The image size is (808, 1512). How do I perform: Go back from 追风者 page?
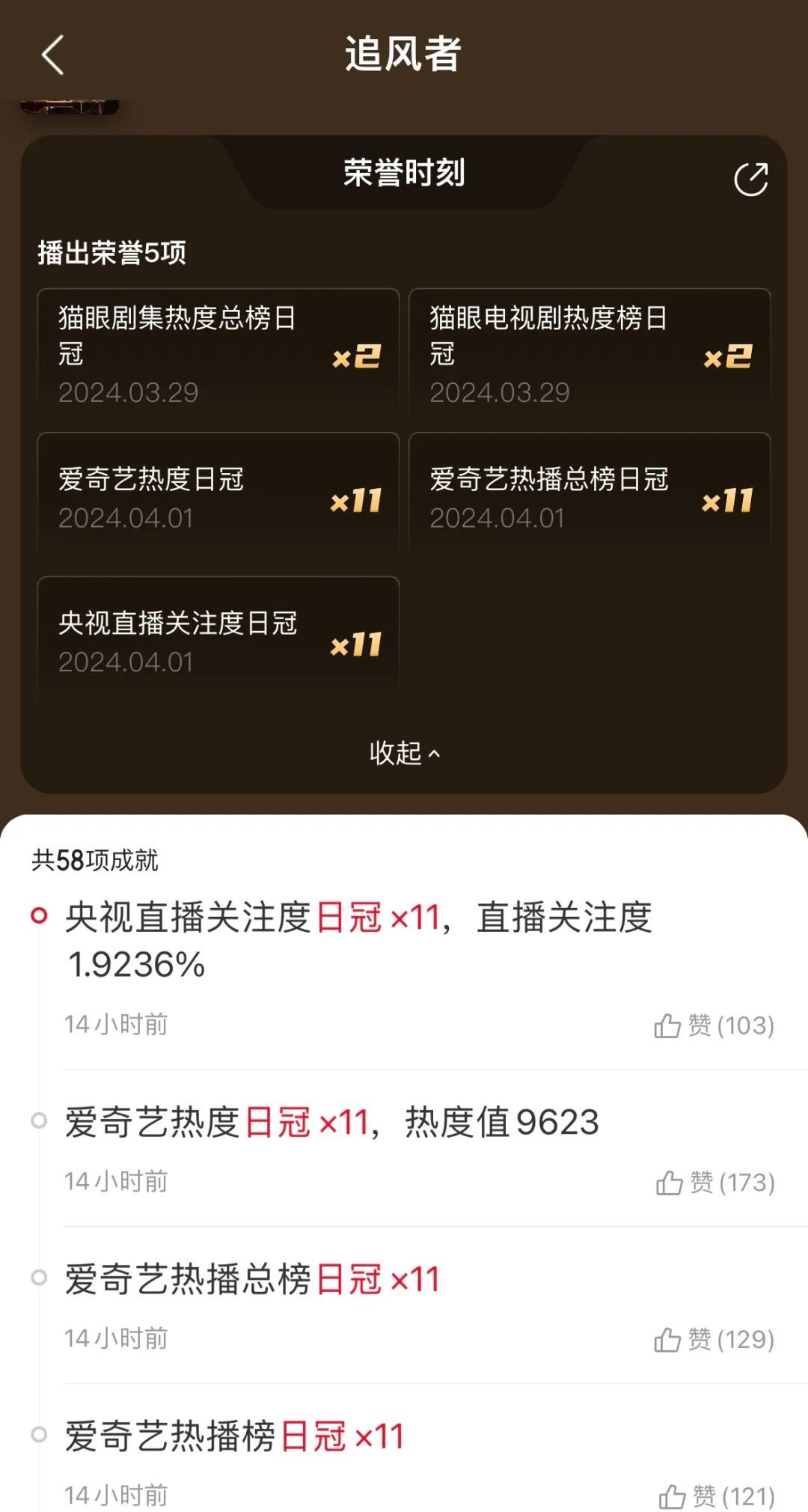pos(52,55)
